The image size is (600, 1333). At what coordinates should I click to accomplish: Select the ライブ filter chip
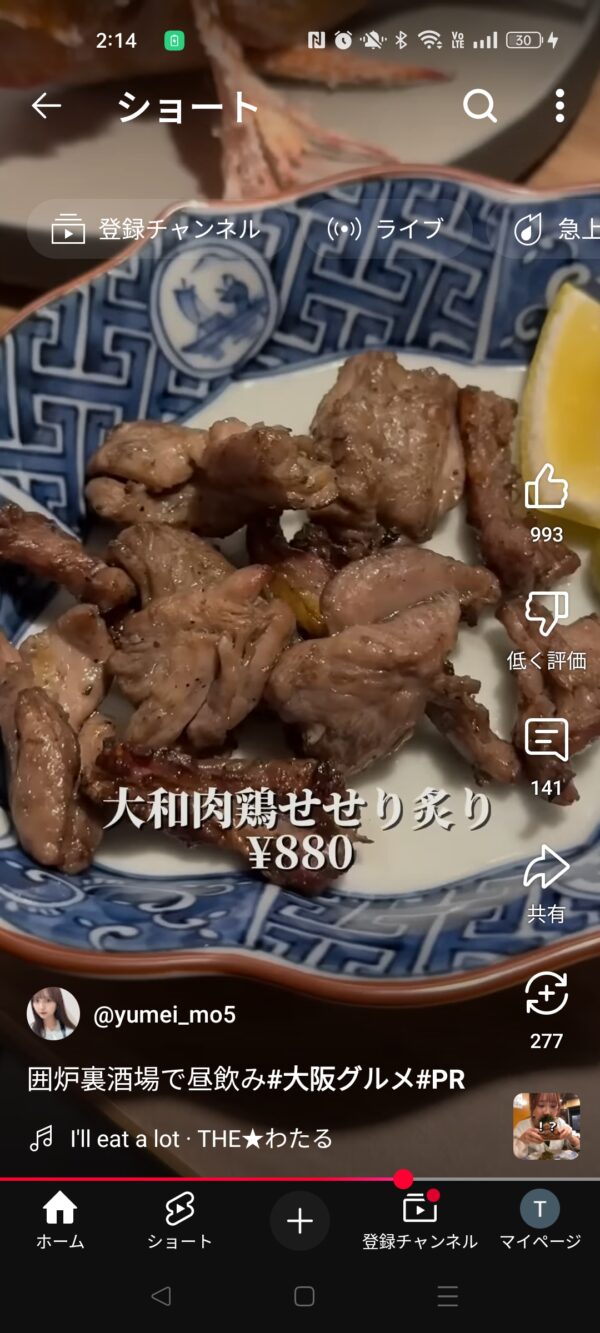tap(386, 229)
